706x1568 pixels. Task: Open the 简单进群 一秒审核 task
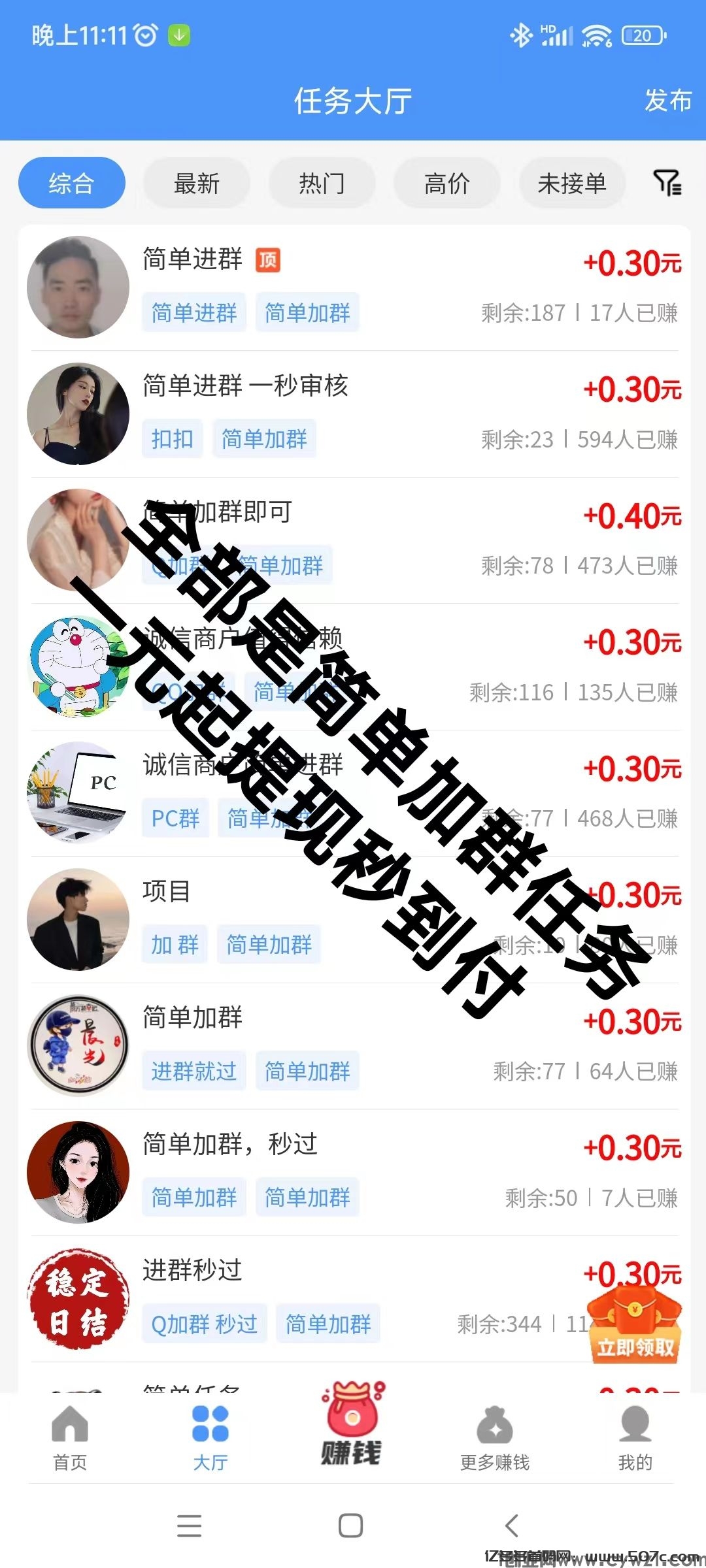click(x=245, y=387)
